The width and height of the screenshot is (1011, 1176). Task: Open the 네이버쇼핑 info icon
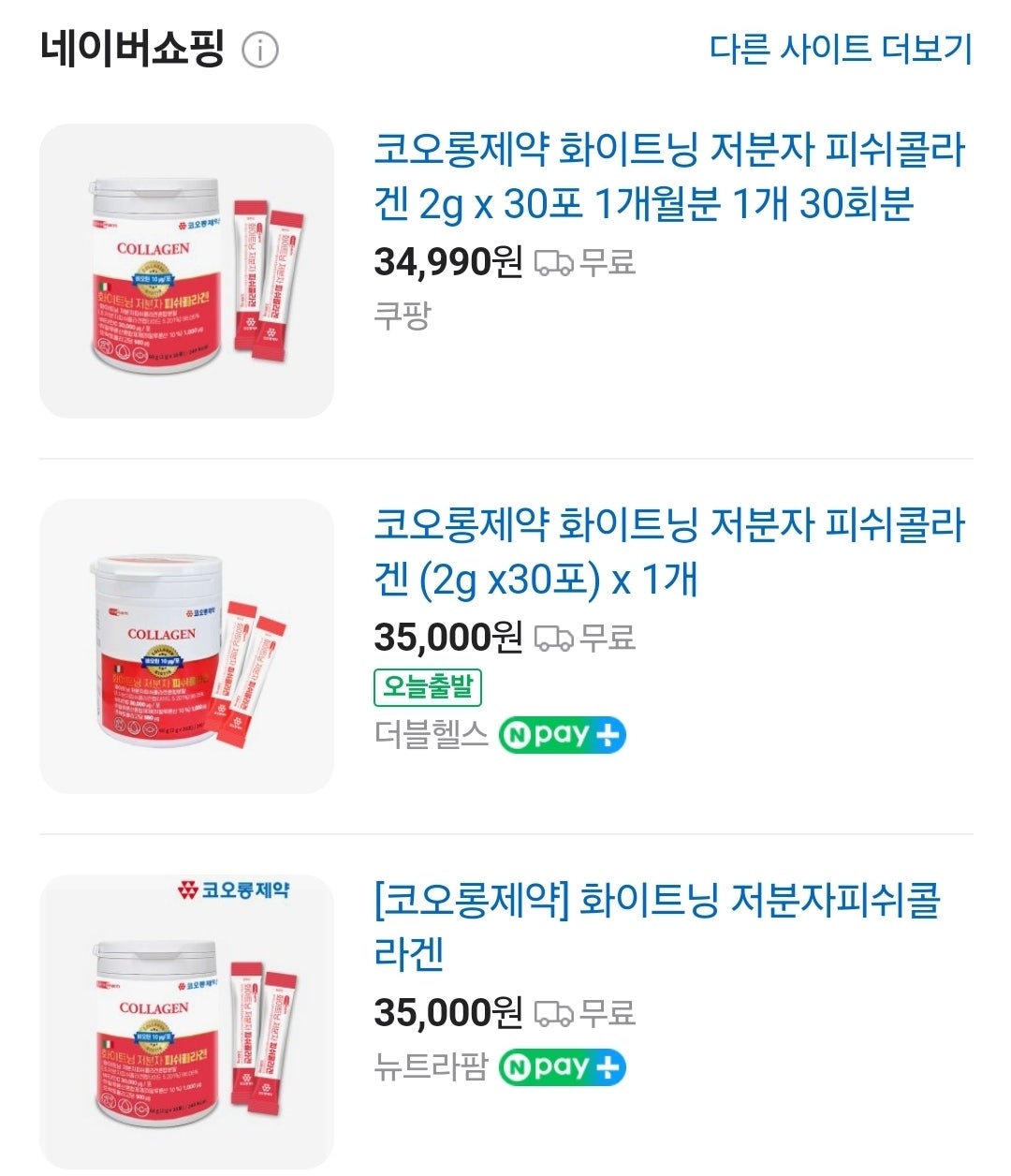[260, 51]
